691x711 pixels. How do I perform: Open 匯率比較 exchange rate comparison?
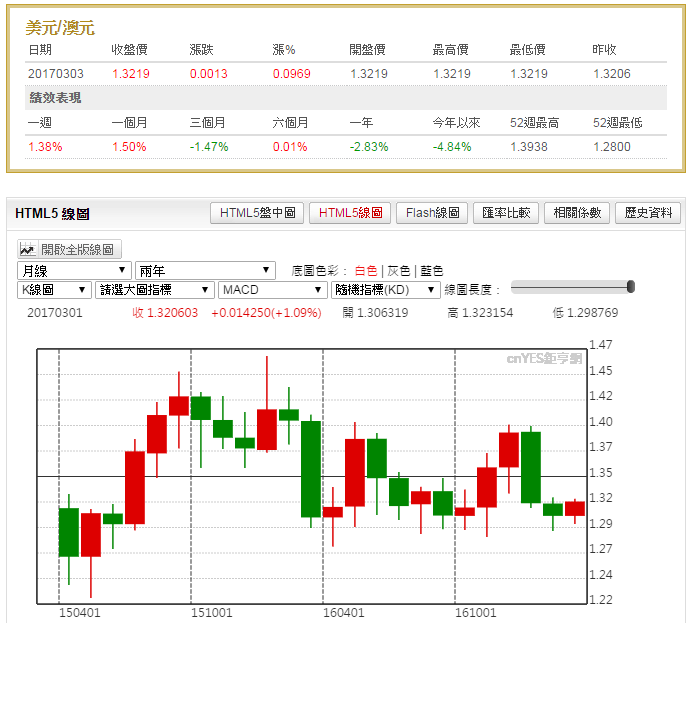(506, 213)
